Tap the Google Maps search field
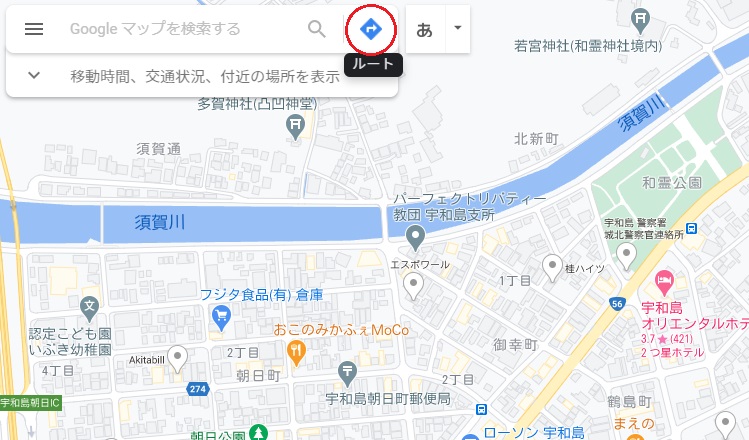This screenshot has width=749, height=440. pos(180,29)
